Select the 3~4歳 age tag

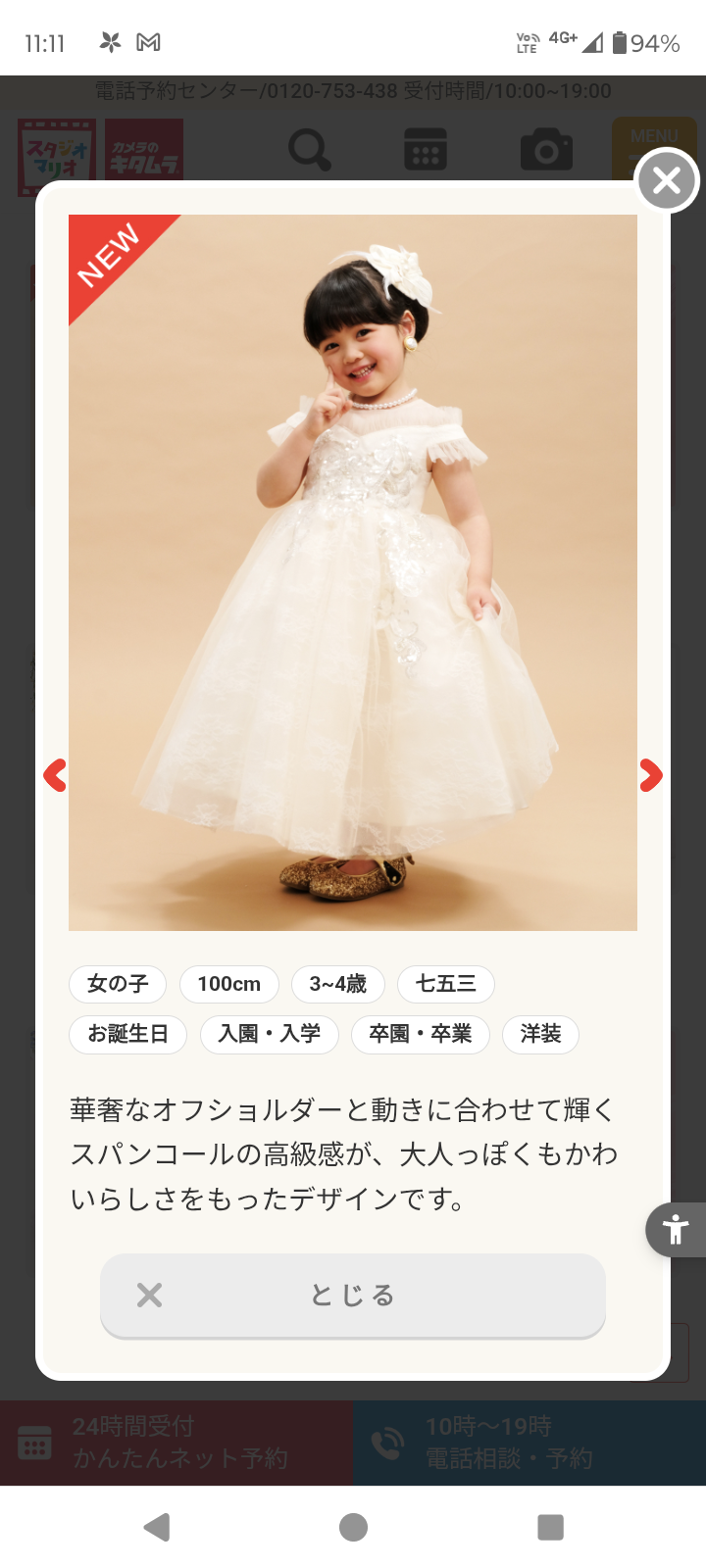point(337,984)
